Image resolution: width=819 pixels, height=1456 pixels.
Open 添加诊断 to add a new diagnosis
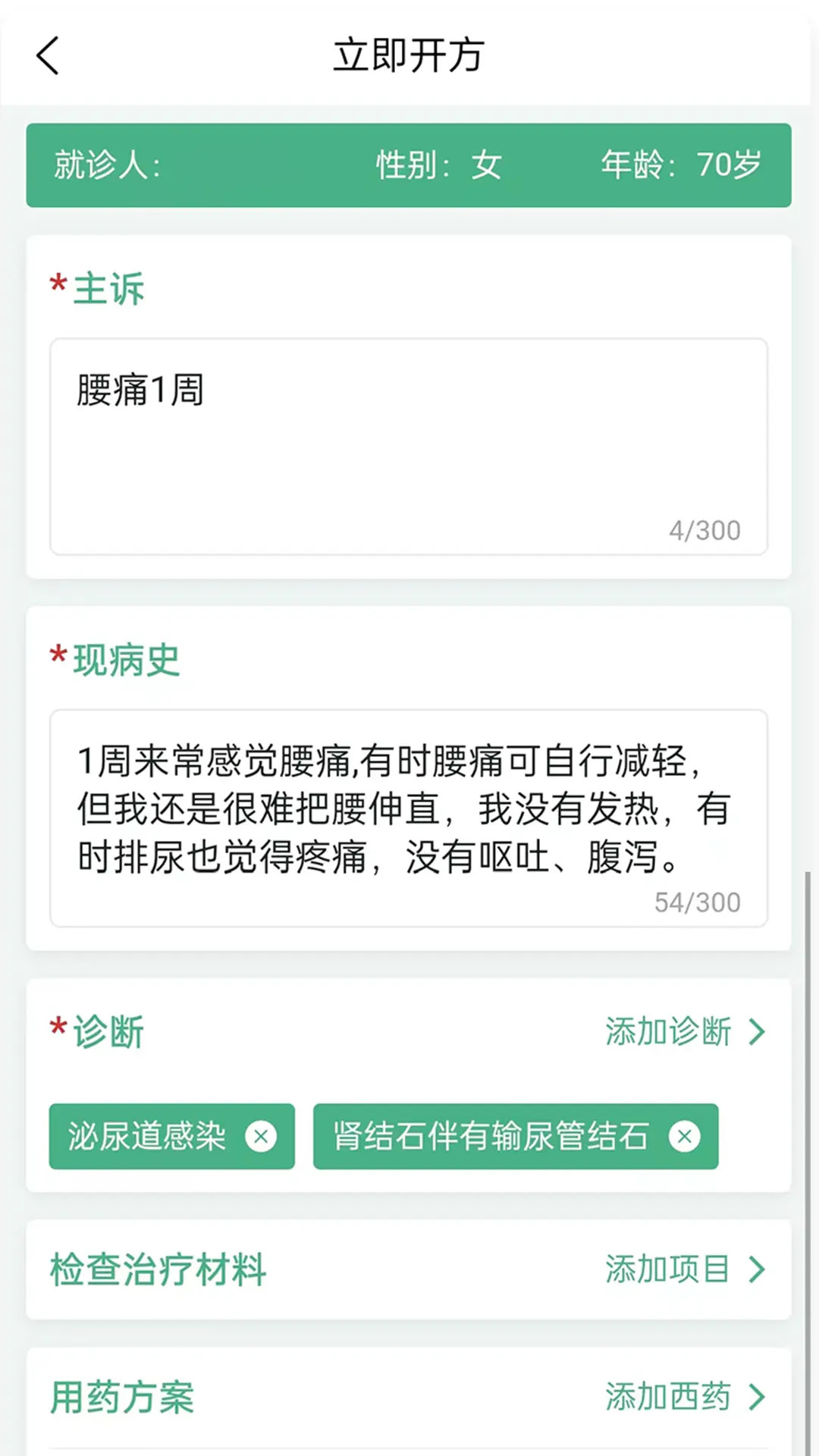666,1030
